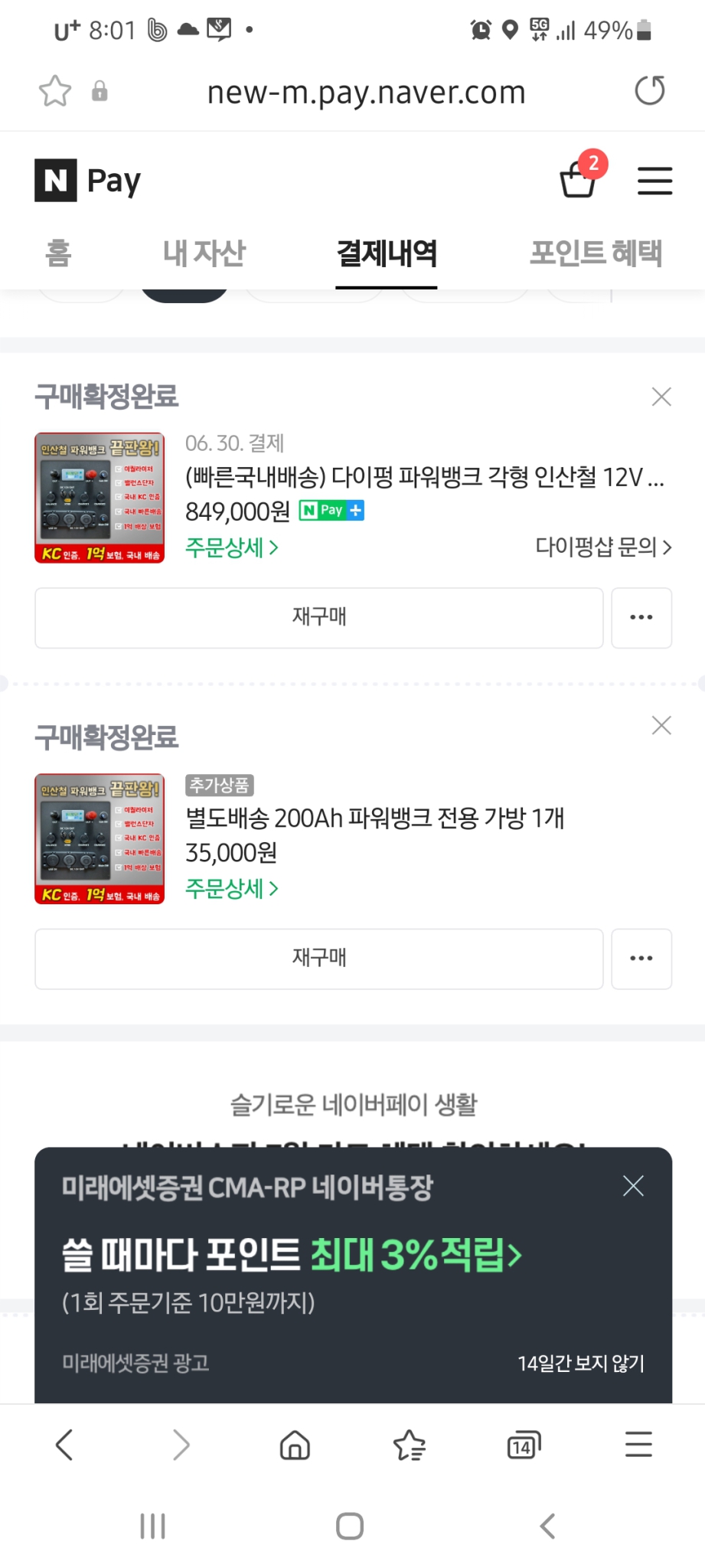Expand 다이펑샵 문의 contact link

coord(603,548)
